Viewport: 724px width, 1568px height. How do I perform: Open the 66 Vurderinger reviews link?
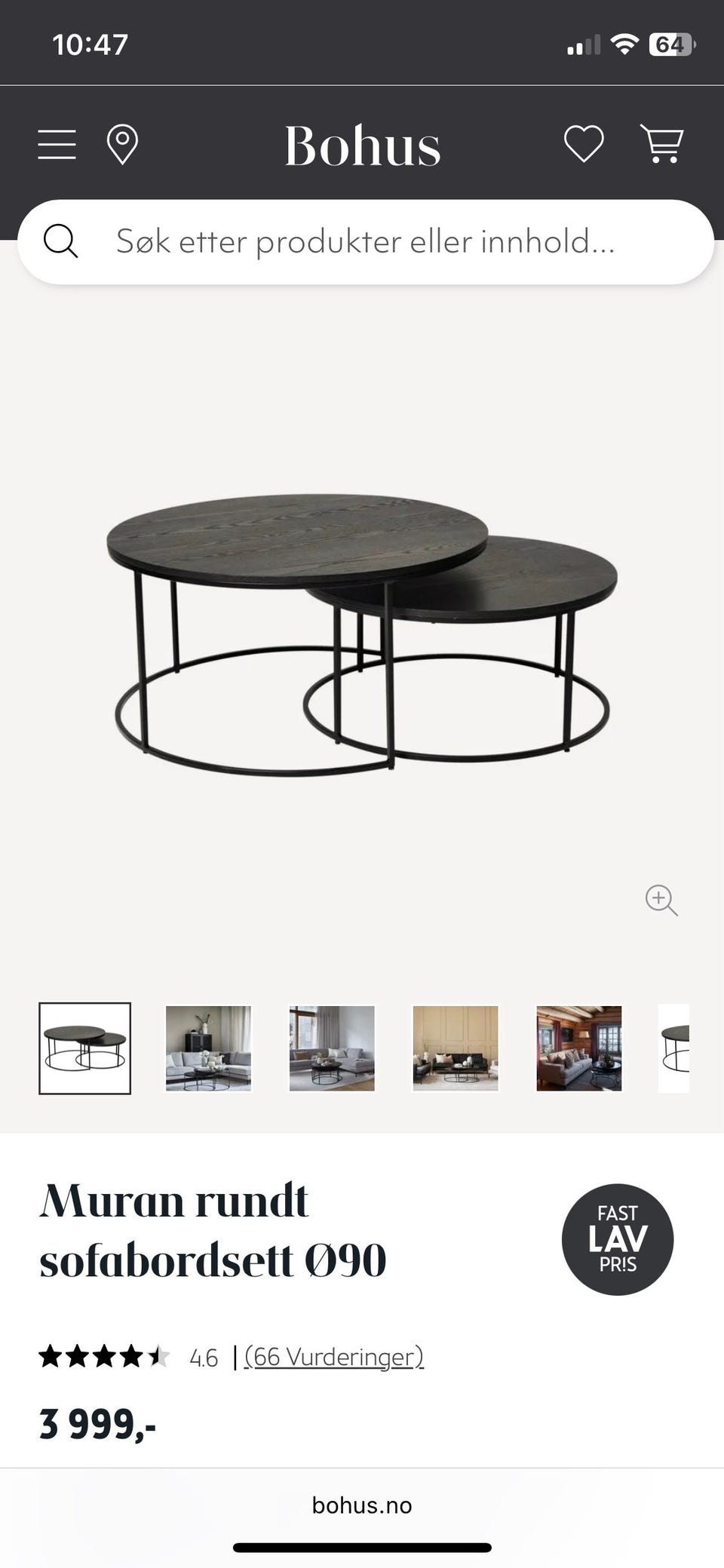[x=334, y=1357]
